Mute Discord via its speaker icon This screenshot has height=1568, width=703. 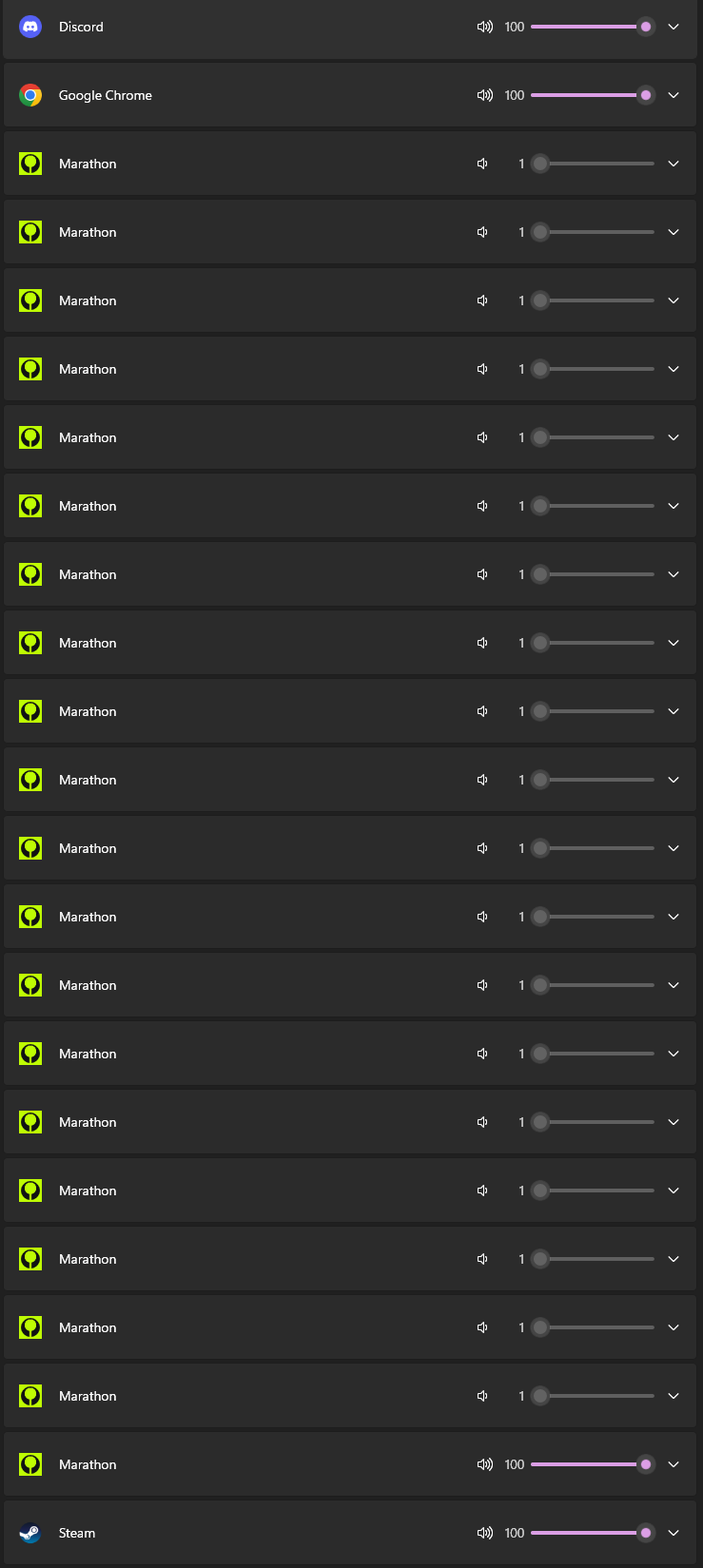(484, 27)
